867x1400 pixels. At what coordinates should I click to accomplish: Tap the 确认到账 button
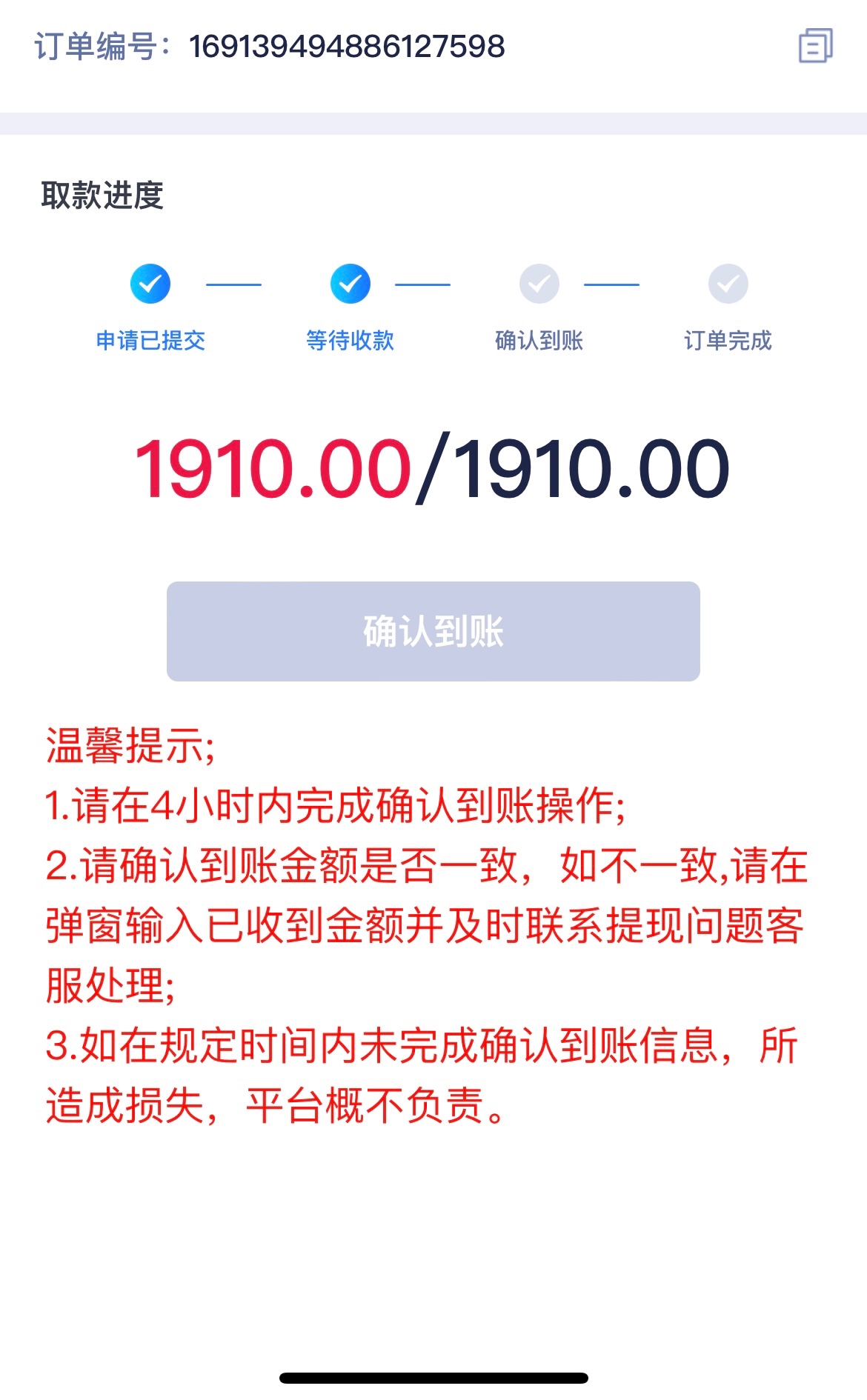click(x=433, y=631)
